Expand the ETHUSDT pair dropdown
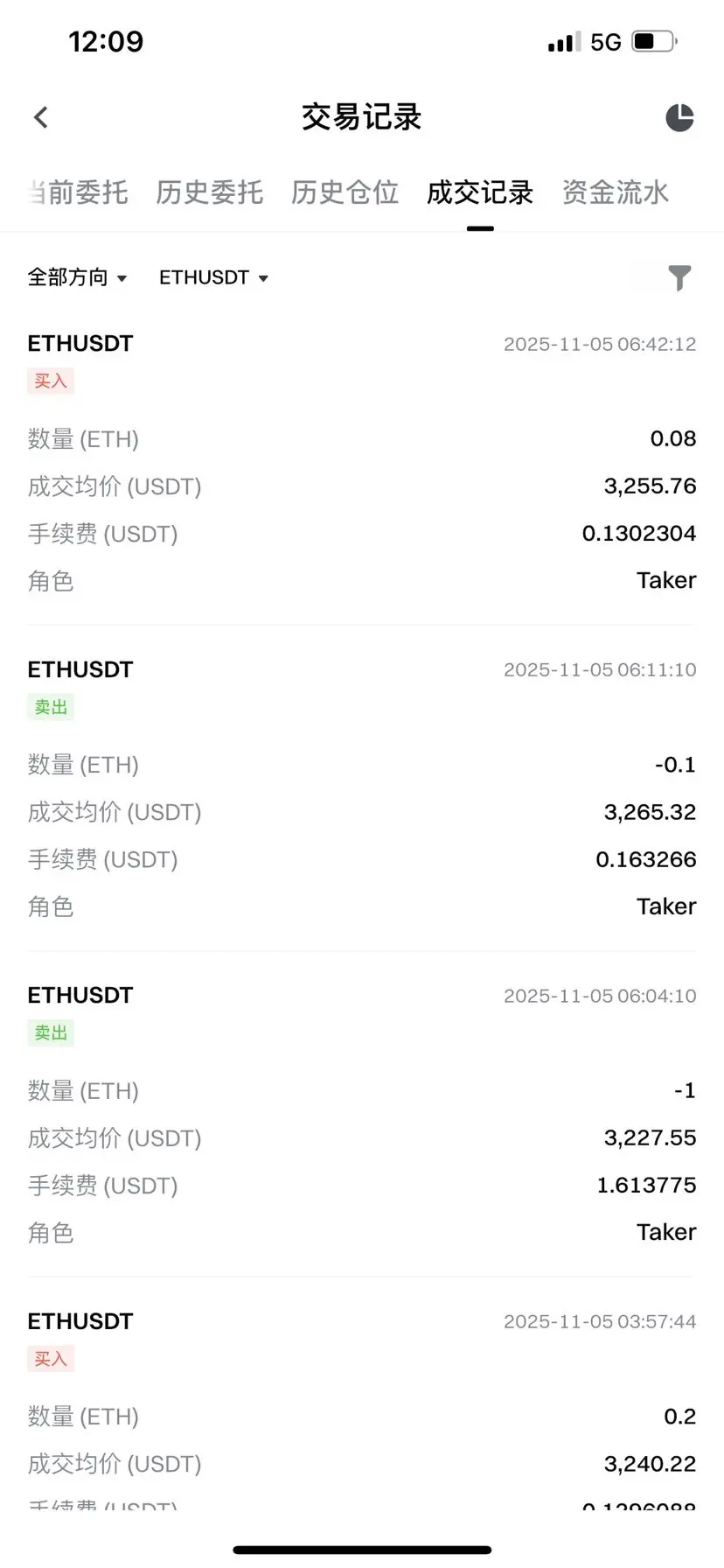This screenshot has height=1568, width=724. pyautogui.click(x=213, y=277)
